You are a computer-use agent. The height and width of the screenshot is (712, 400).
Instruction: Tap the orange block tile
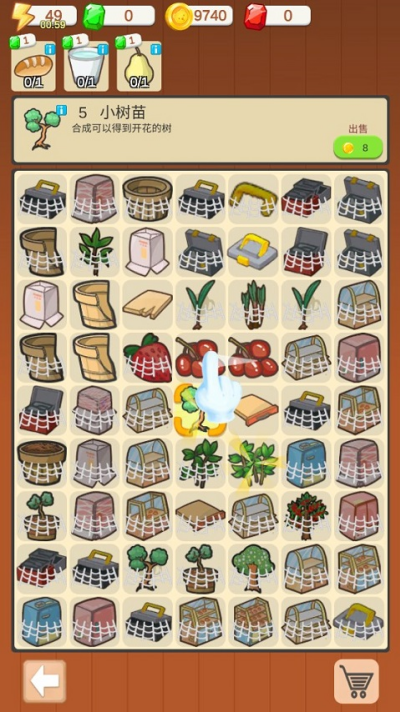point(254,410)
